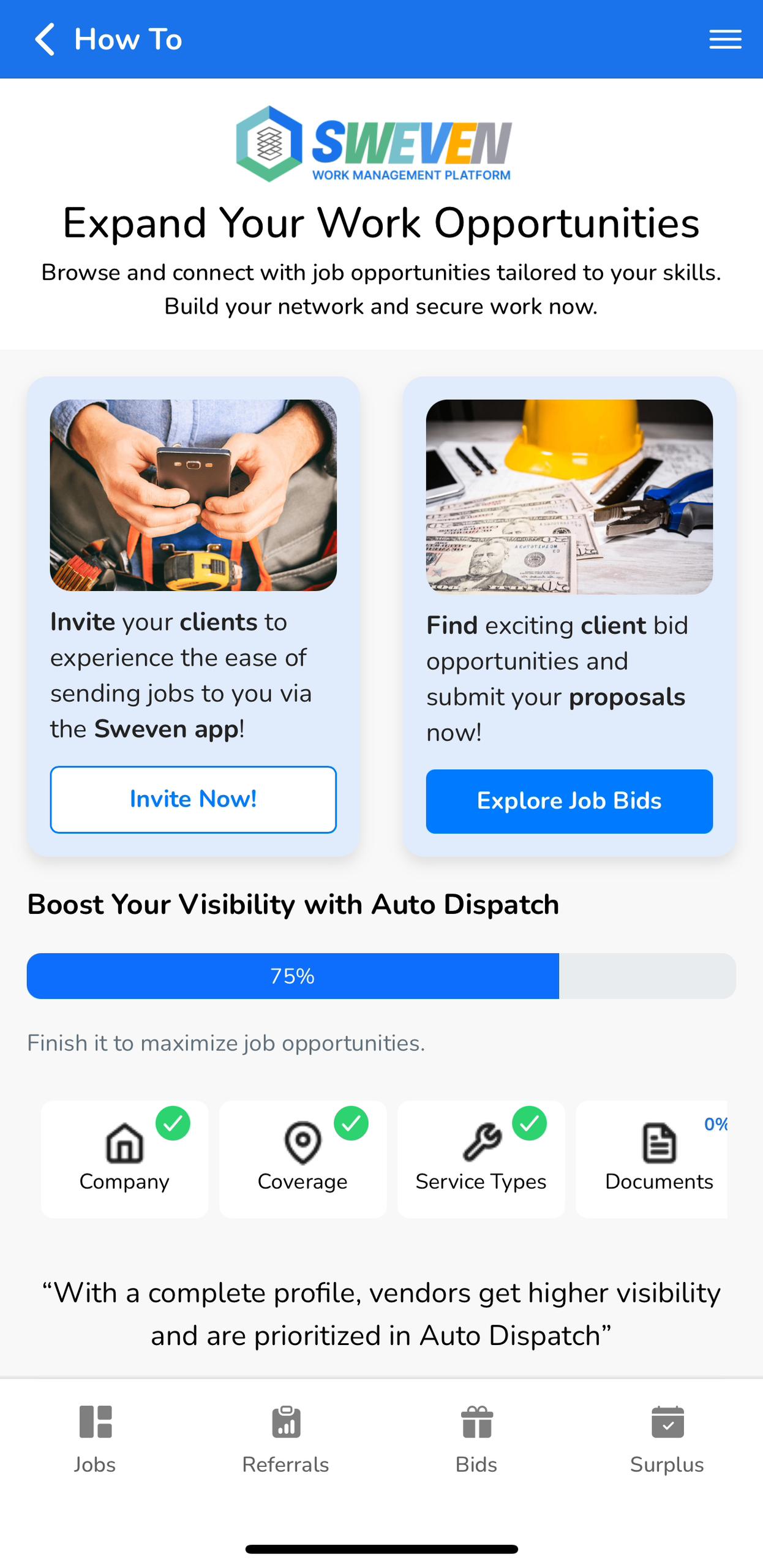Open the Coverage card
Viewport: 763px width, 1568px height.
[x=303, y=1158]
